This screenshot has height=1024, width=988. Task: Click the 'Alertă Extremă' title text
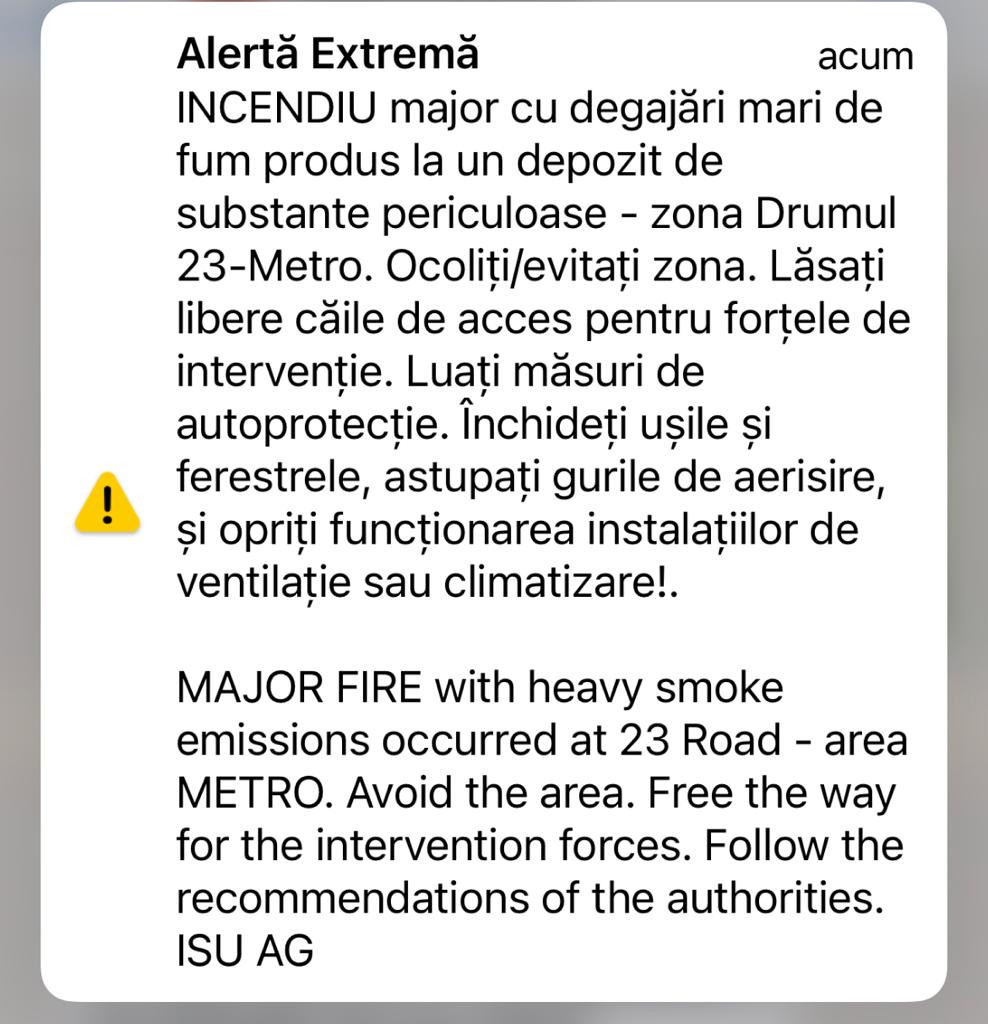click(x=328, y=55)
